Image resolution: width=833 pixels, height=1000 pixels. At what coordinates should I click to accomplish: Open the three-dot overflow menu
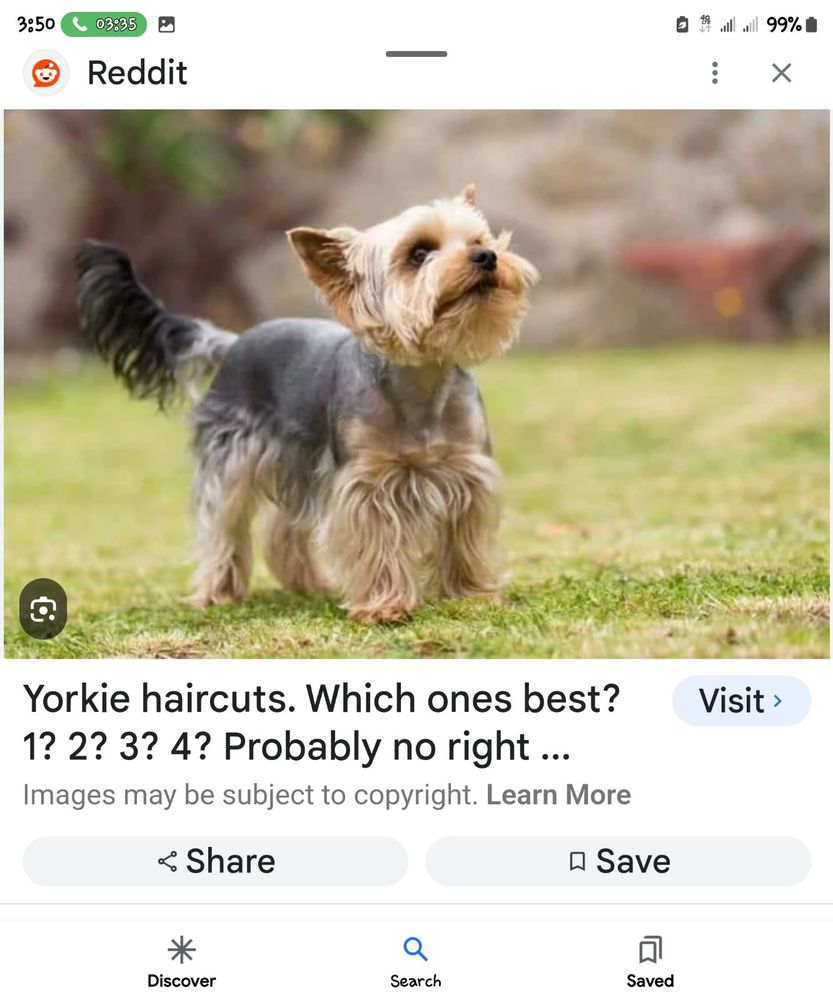pyautogui.click(x=714, y=73)
